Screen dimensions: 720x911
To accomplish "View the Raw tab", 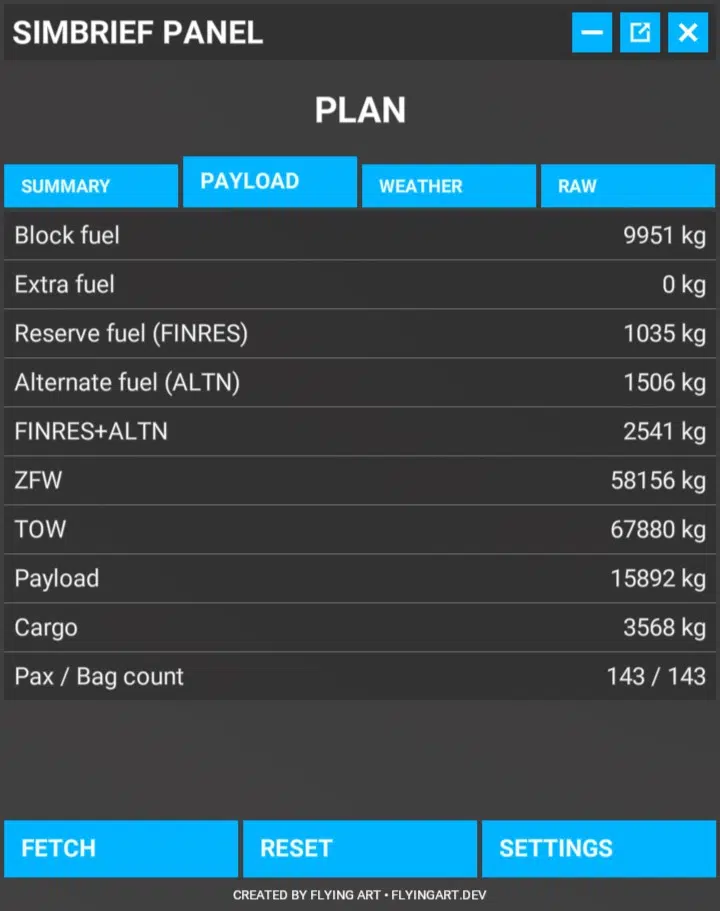I will click(x=629, y=186).
